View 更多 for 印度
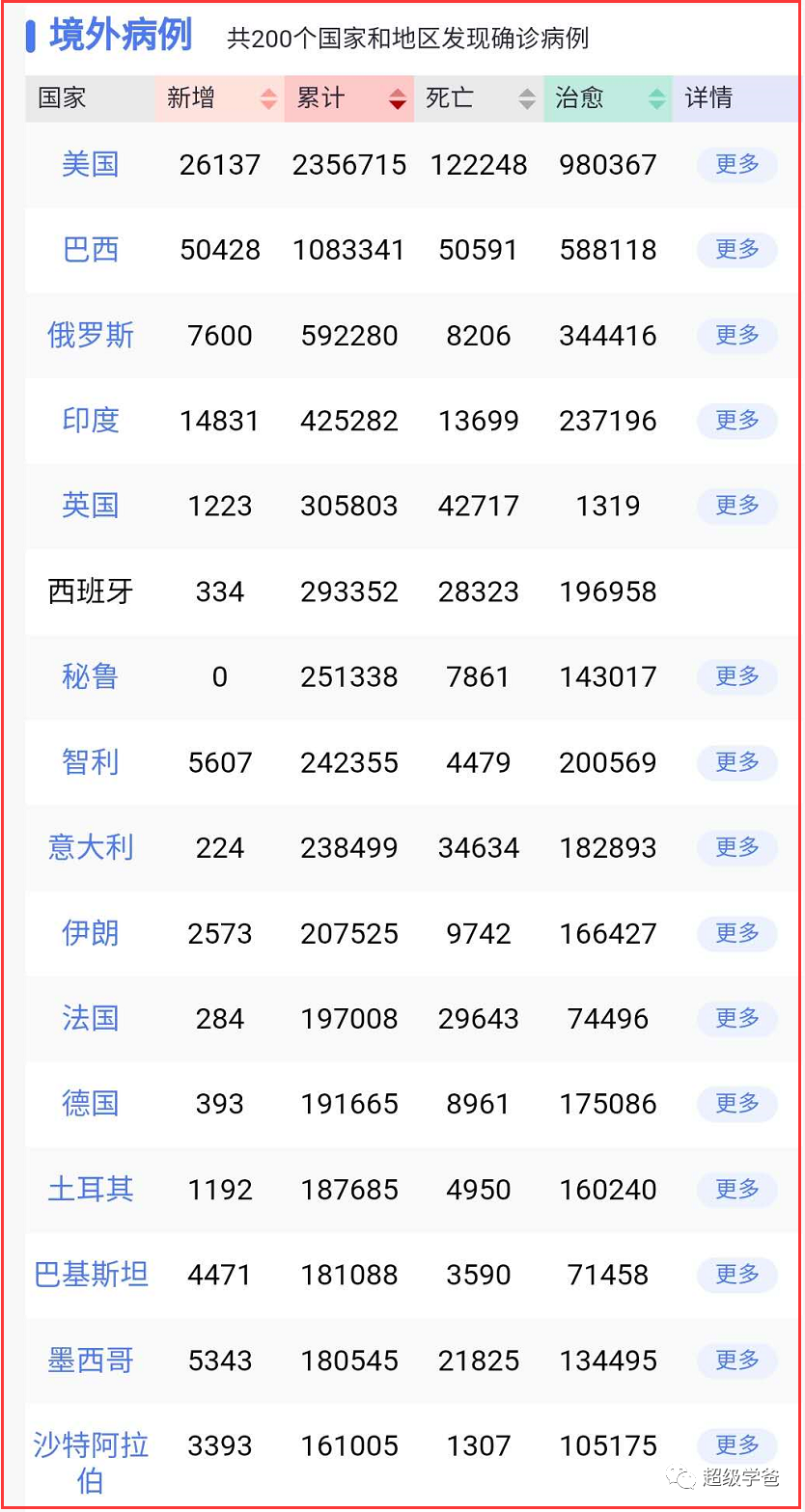Image resolution: width=805 pixels, height=1512 pixels. [x=737, y=421]
